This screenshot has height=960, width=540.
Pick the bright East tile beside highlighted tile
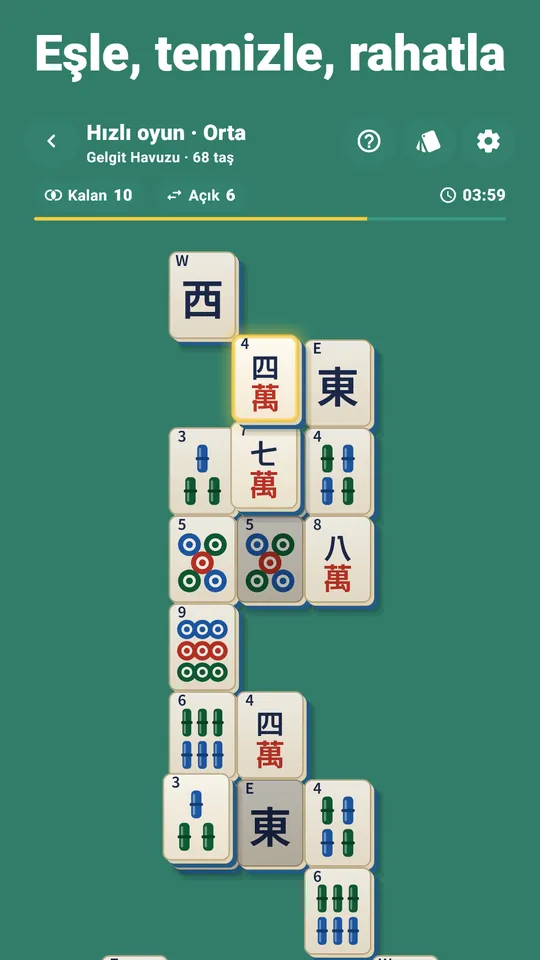(x=339, y=384)
